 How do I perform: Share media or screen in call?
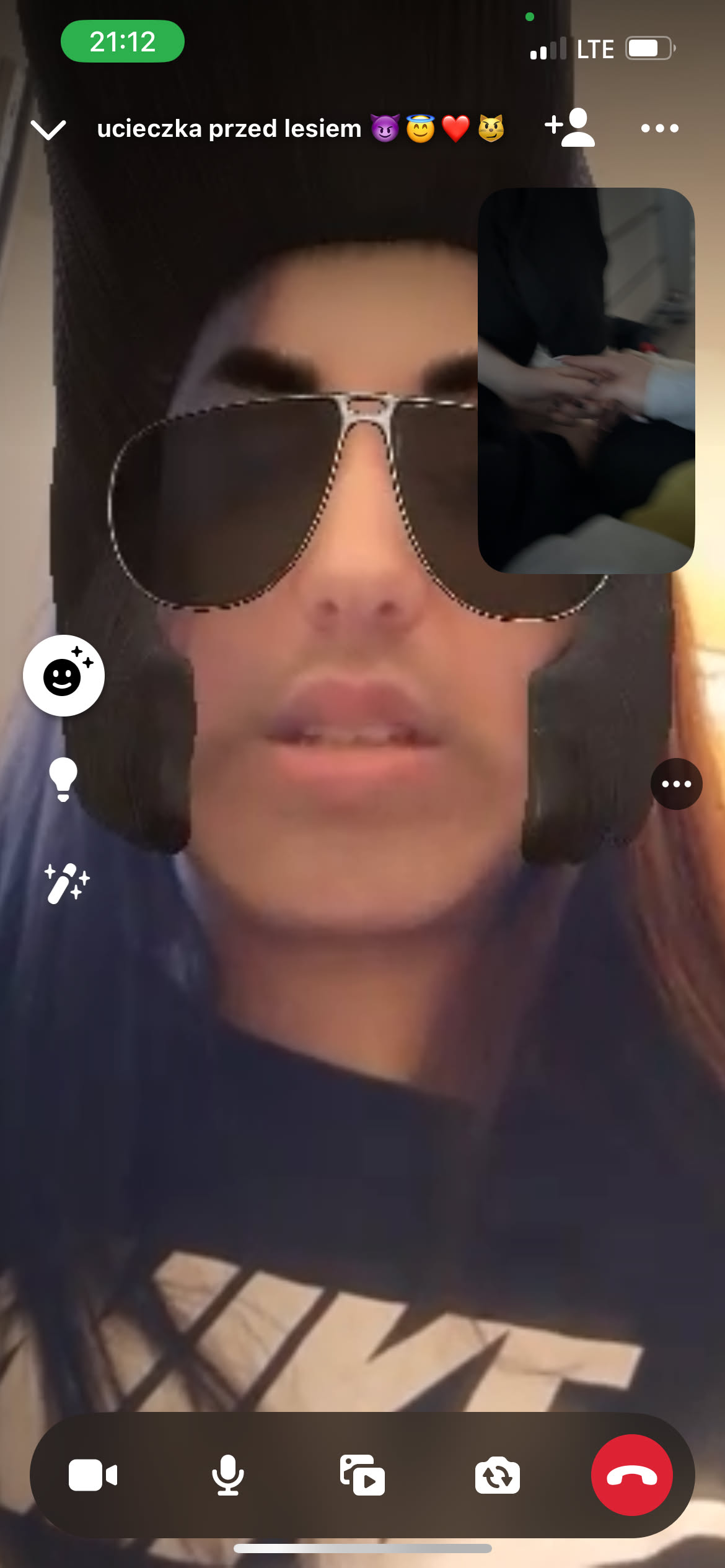coord(362,1475)
